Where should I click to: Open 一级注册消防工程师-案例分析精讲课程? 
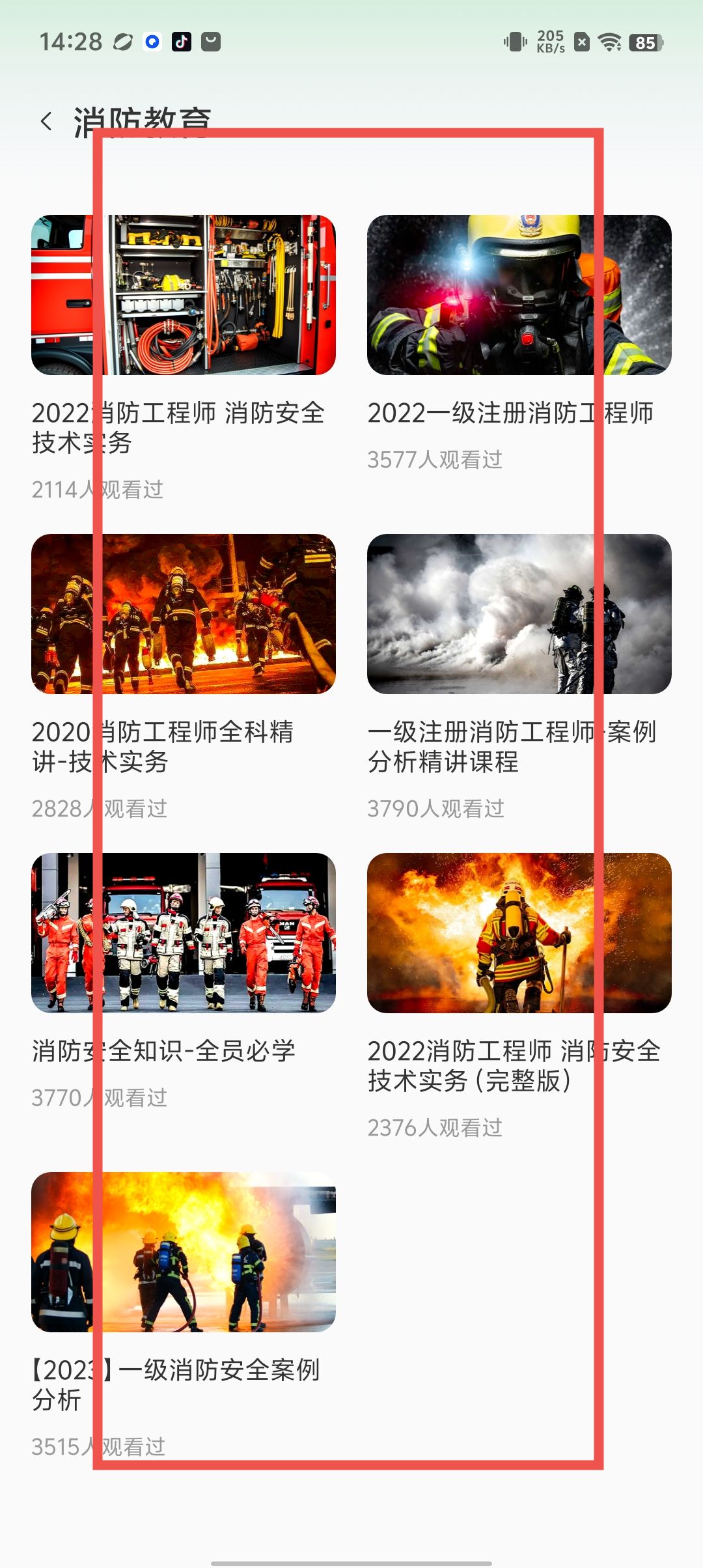coord(519,614)
